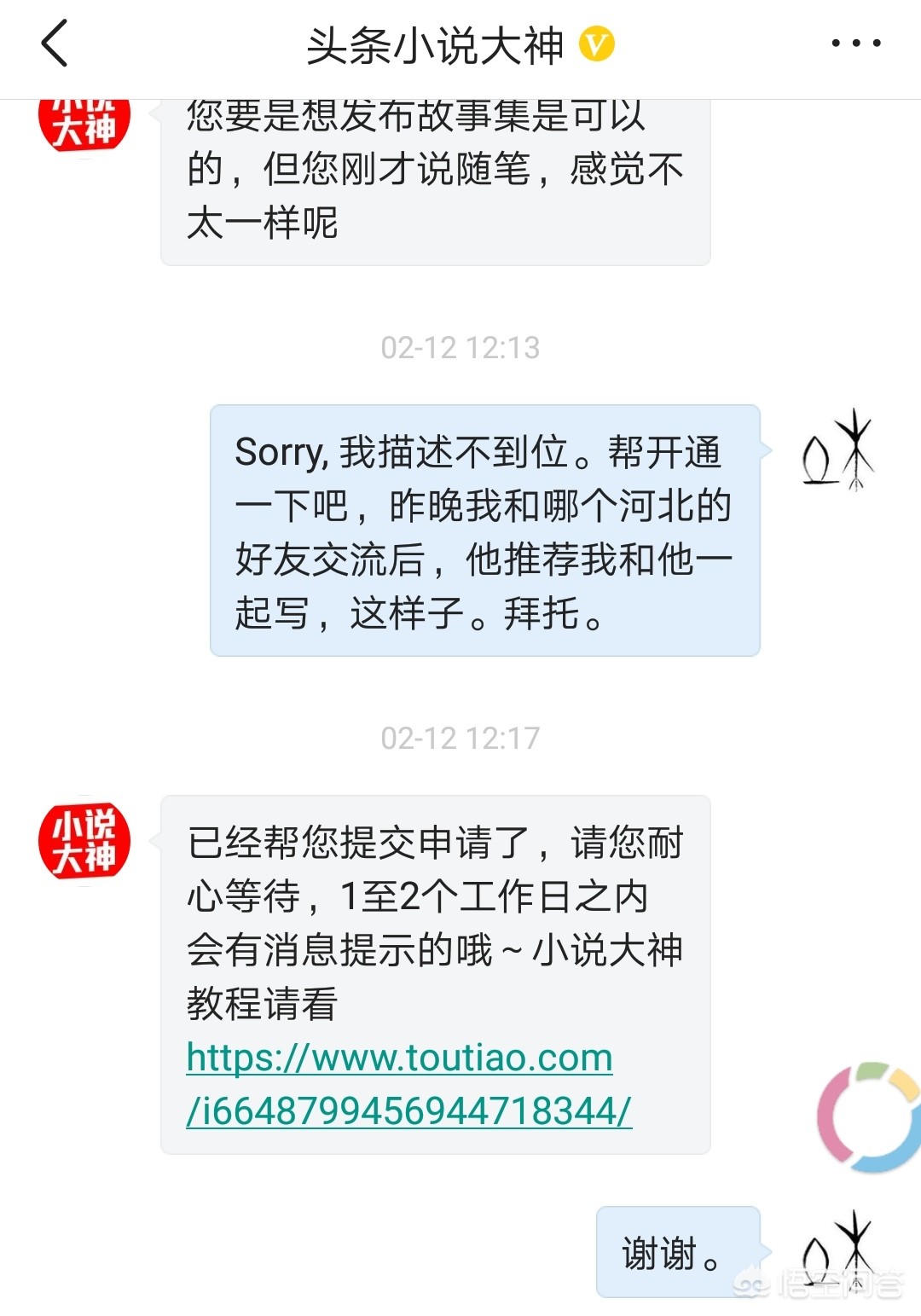Open the three-dot overflow menu
The height and width of the screenshot is (1316, 921).
point(855,43)
